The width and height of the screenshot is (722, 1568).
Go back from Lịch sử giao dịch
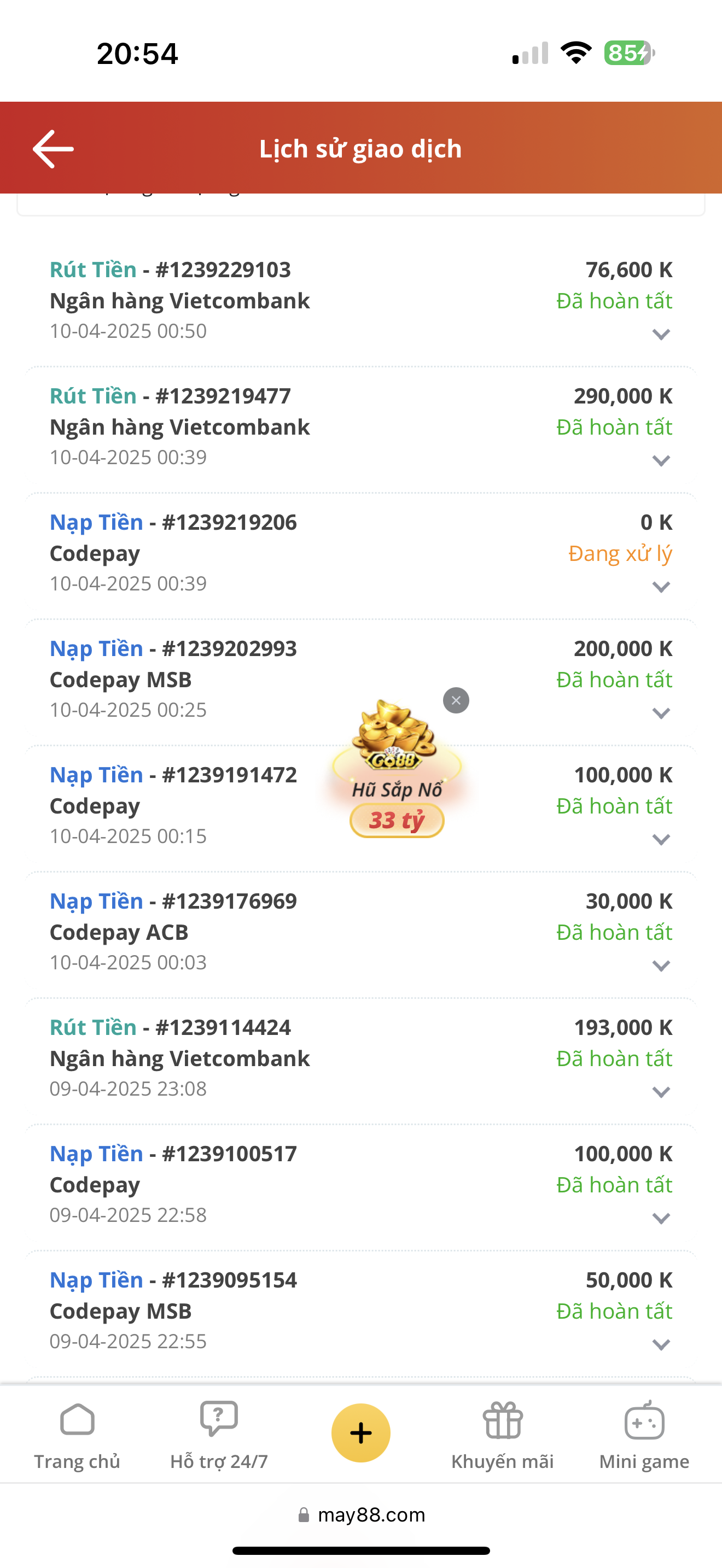point(53,149)
